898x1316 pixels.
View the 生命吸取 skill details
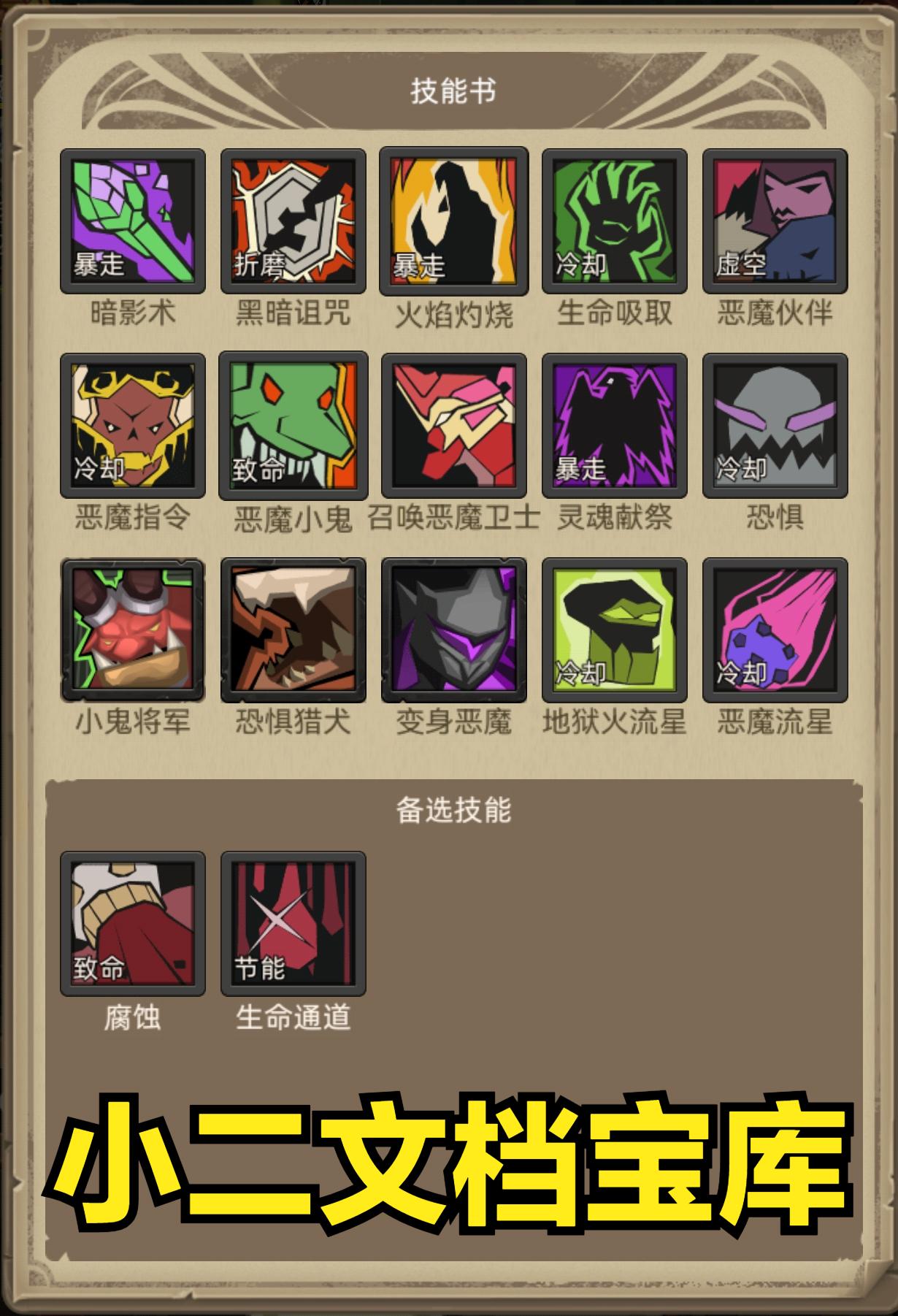pyautogui.click(x=614, y=221)
